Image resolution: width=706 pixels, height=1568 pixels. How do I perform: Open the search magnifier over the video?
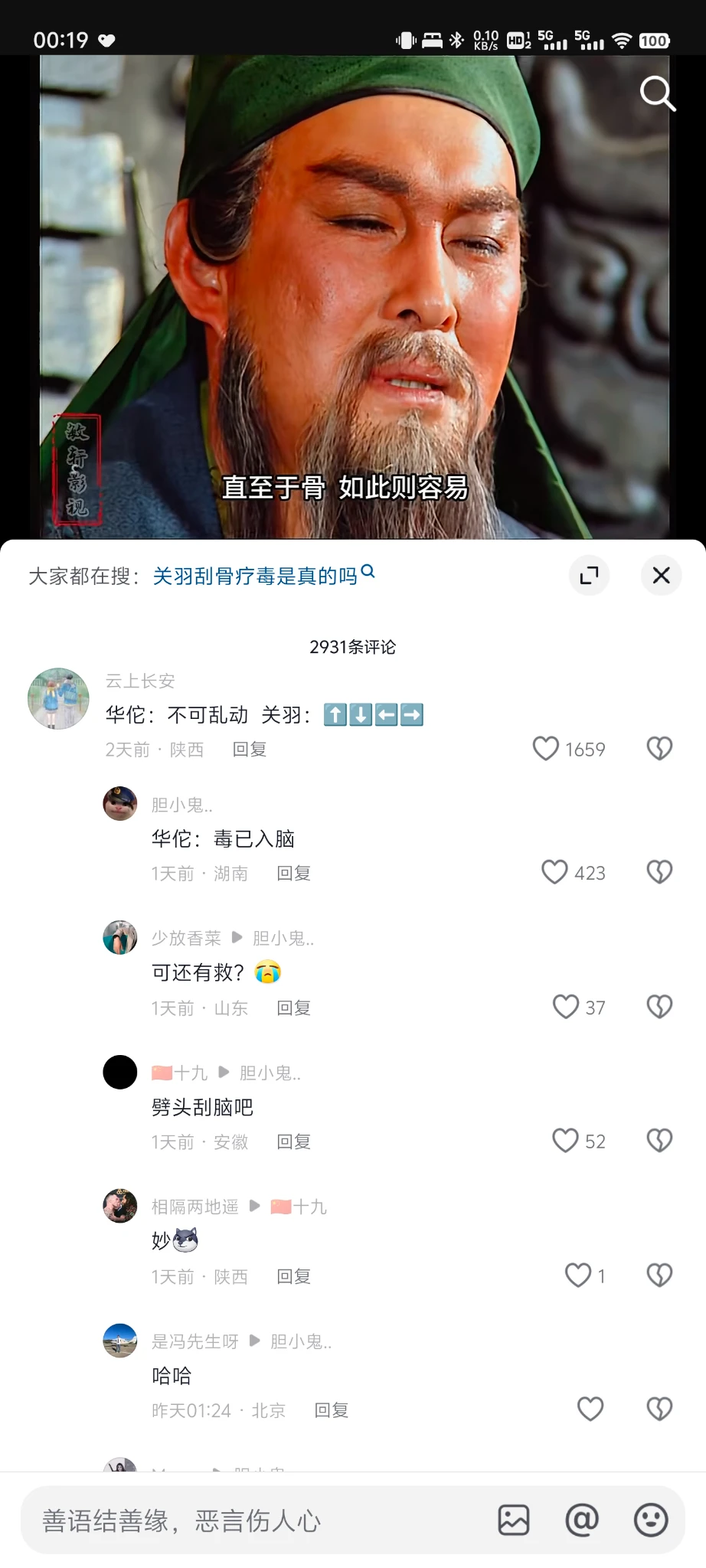(x=657, y=93)
